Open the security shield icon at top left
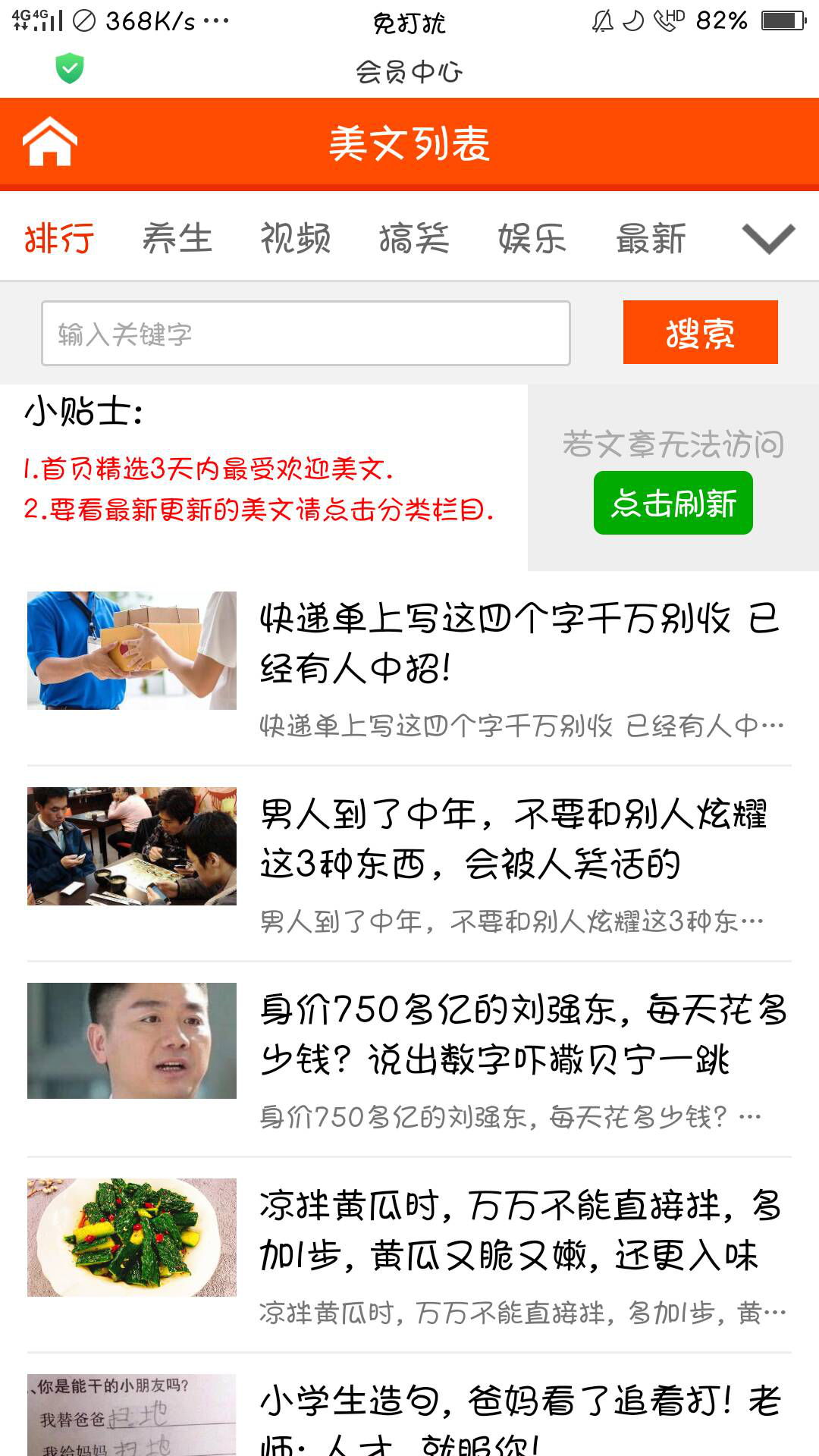 (69, 67)
